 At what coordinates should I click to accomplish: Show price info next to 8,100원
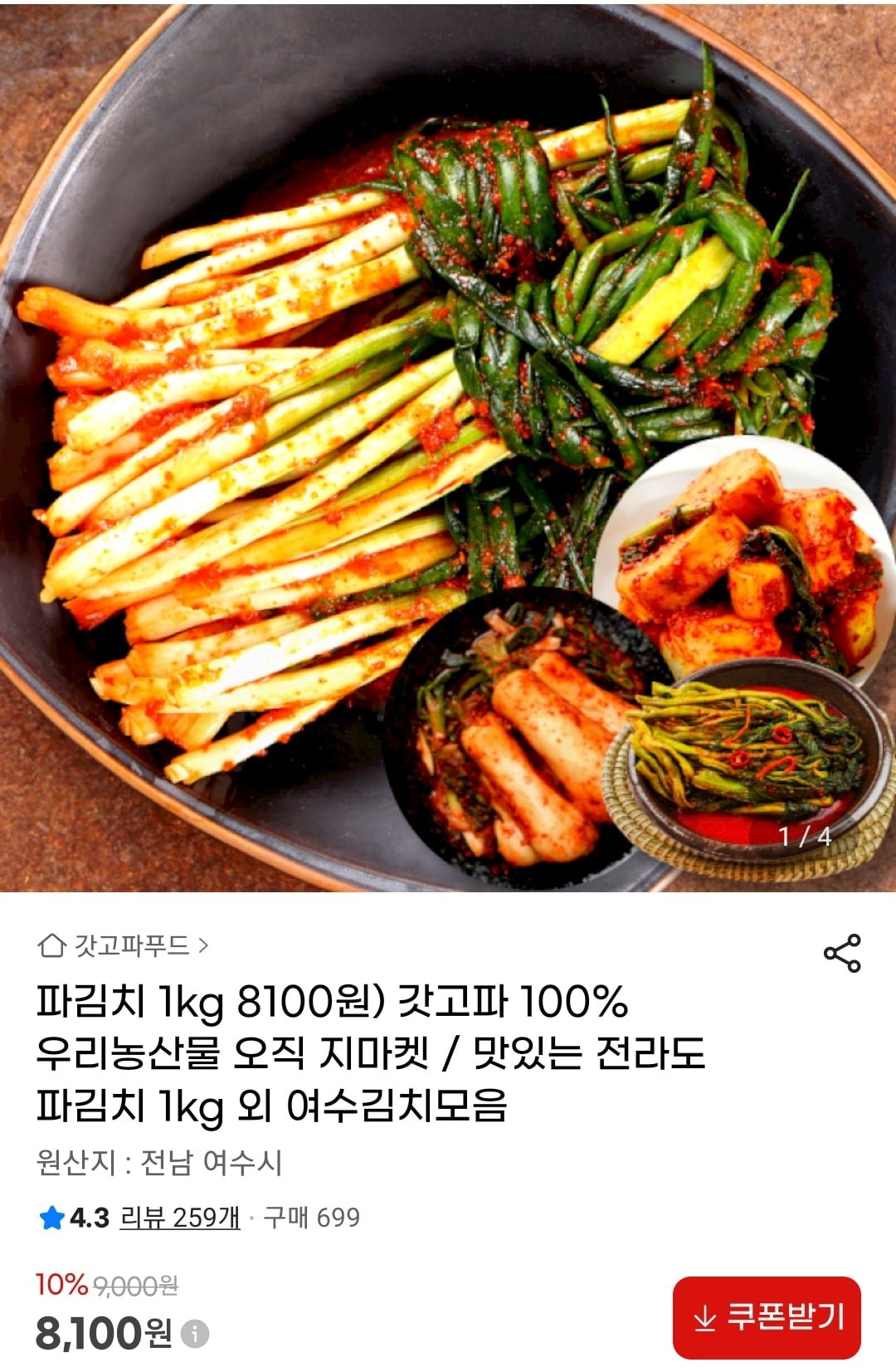[x=195, y=1334]
